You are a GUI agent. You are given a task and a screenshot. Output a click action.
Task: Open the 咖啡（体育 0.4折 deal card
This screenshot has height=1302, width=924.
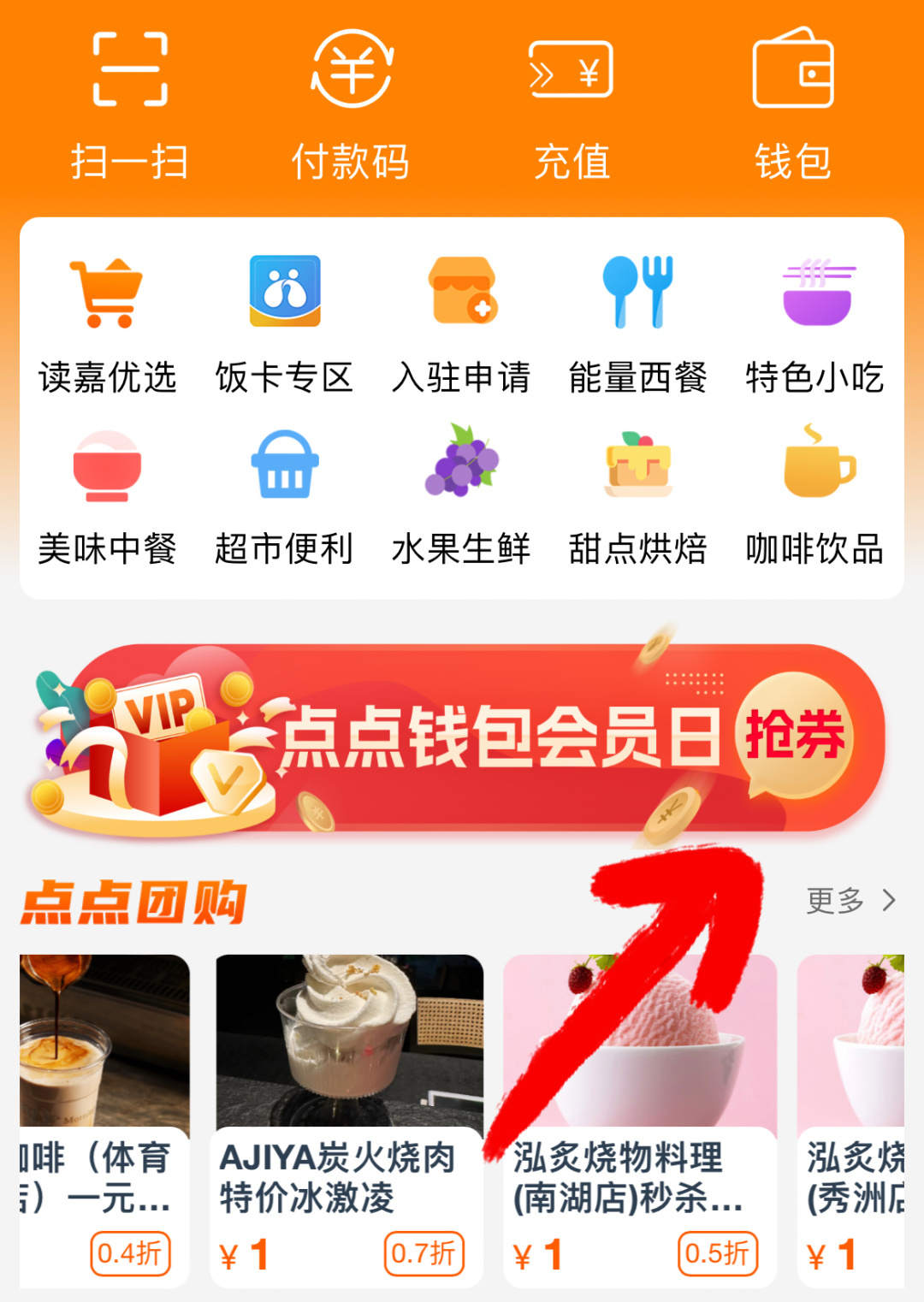tap(104, 1121)
